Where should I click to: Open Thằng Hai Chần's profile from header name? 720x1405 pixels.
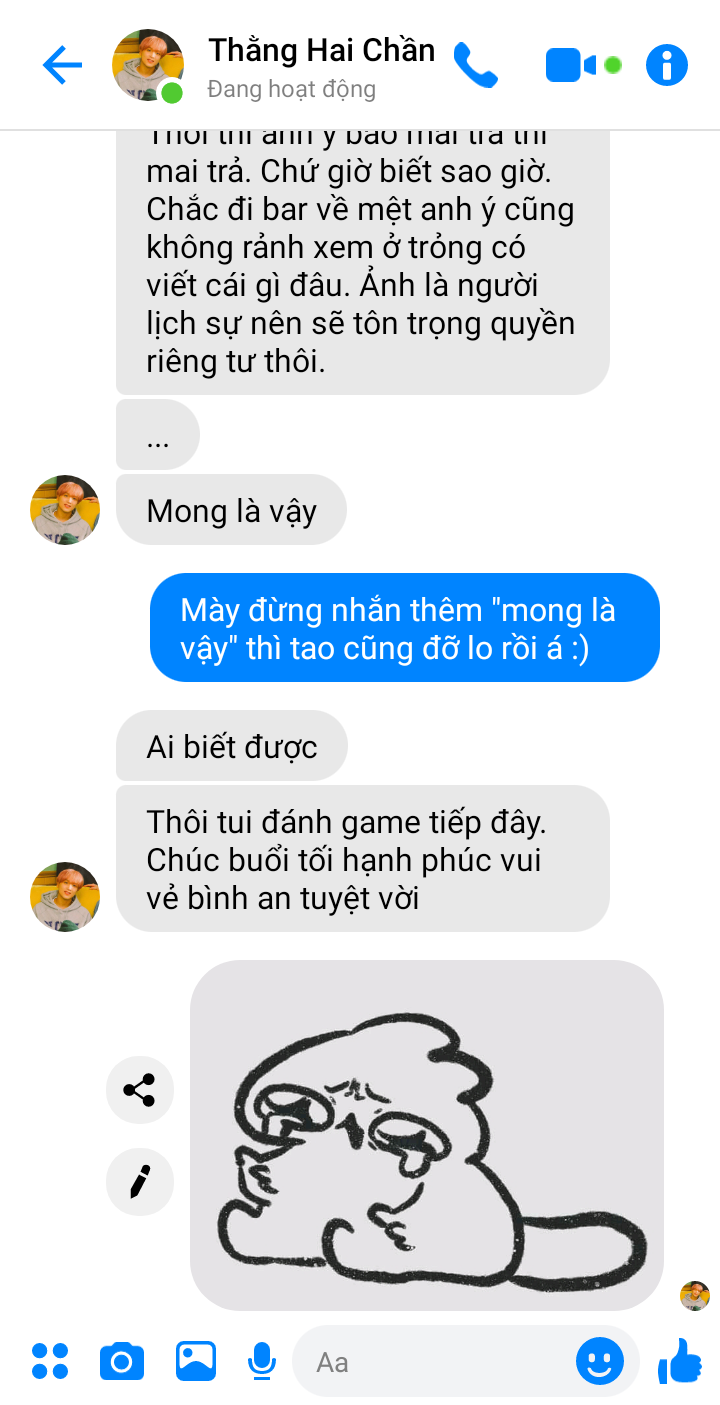(321, 50)
